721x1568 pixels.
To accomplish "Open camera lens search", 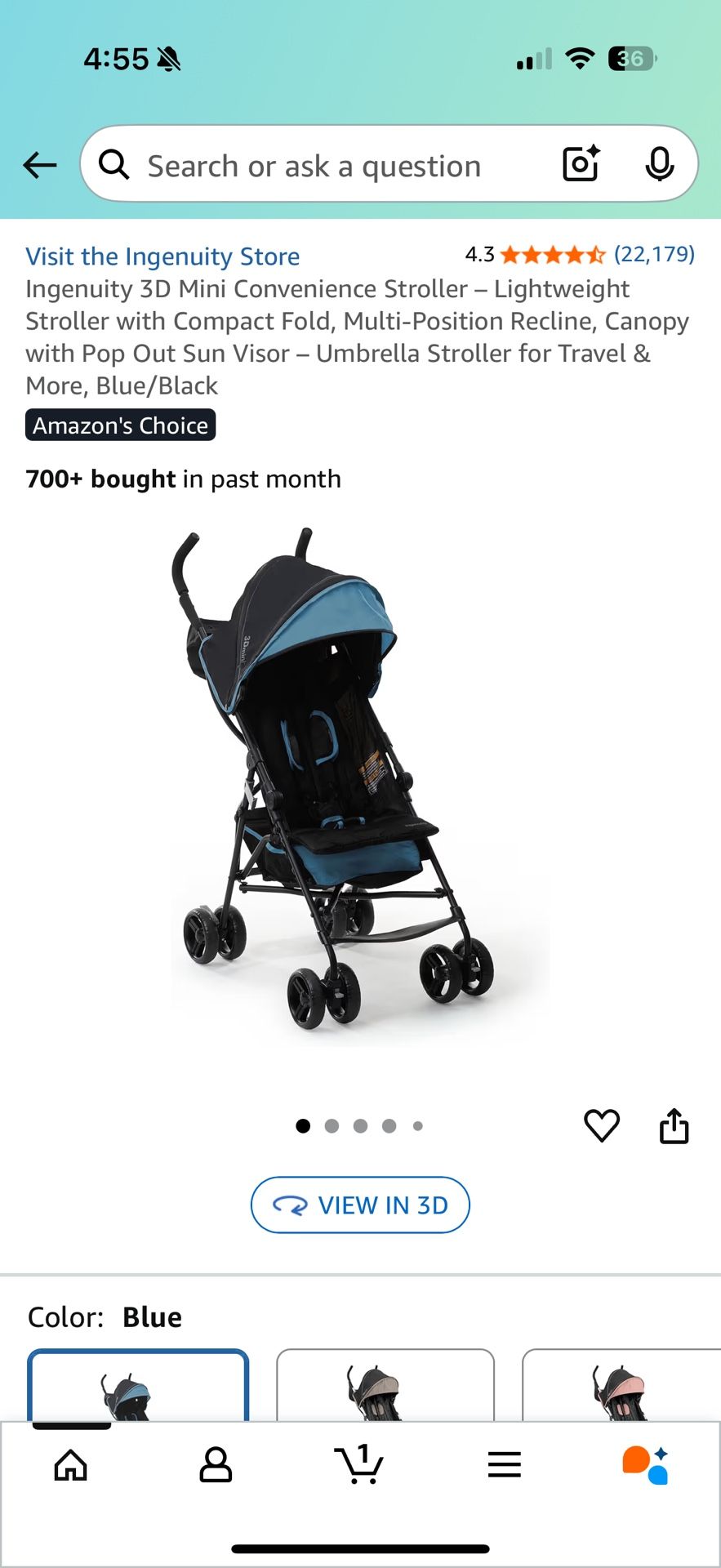I will (x=581, y=163).
